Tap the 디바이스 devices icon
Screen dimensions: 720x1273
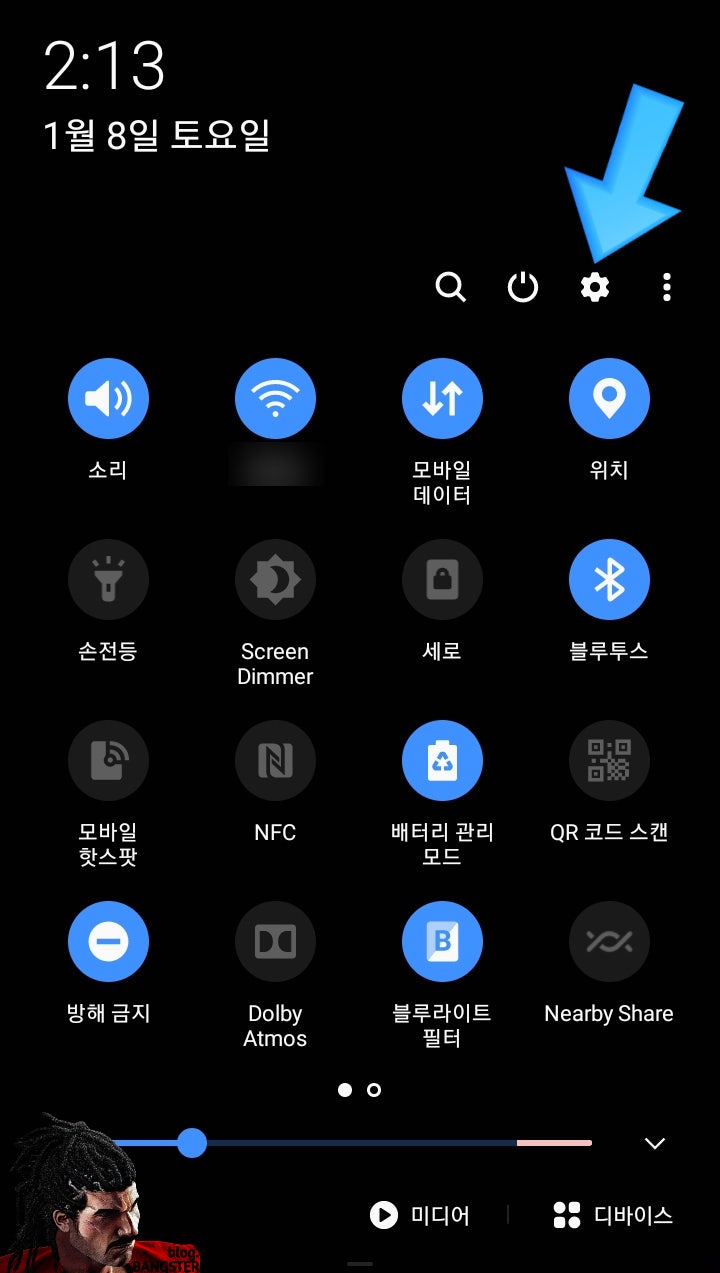tap(566, 1215)
